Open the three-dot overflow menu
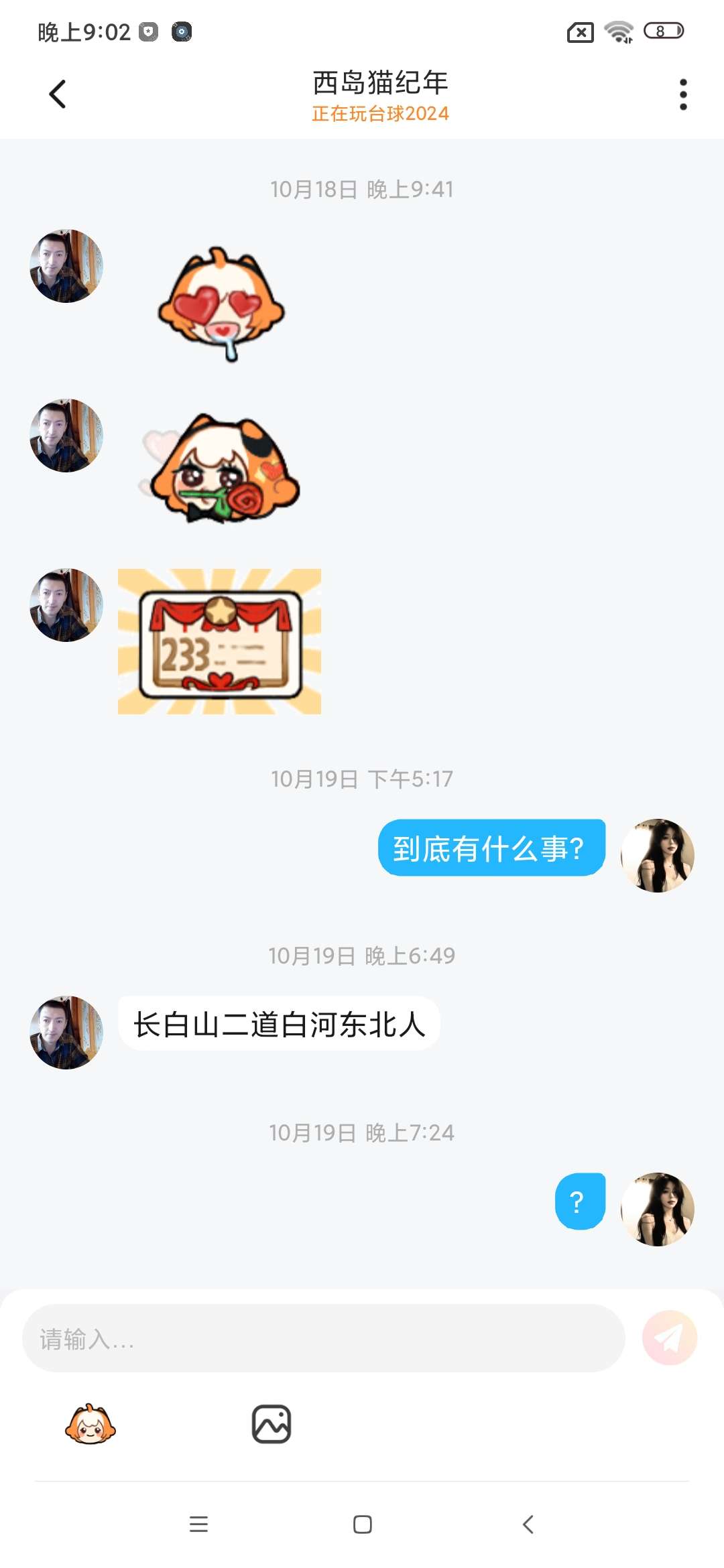The height and width of the screenshot is (1568, 724). click(x=683, y=94)
